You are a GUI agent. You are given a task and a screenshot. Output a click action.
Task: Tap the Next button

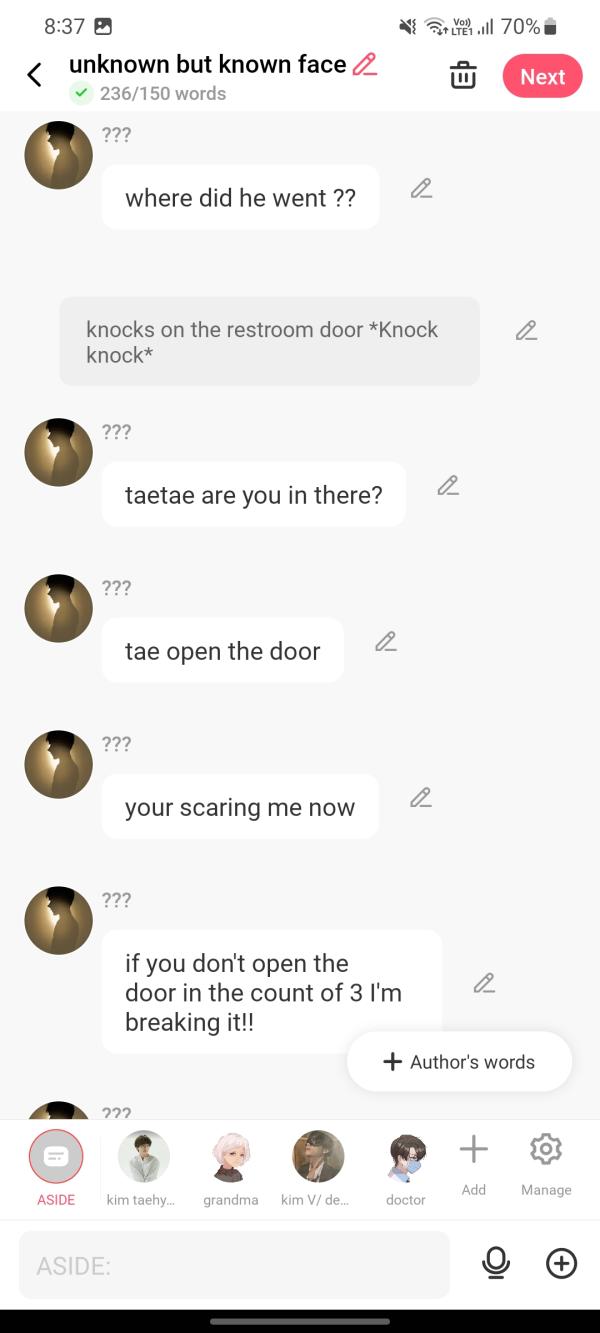[542, 76]
